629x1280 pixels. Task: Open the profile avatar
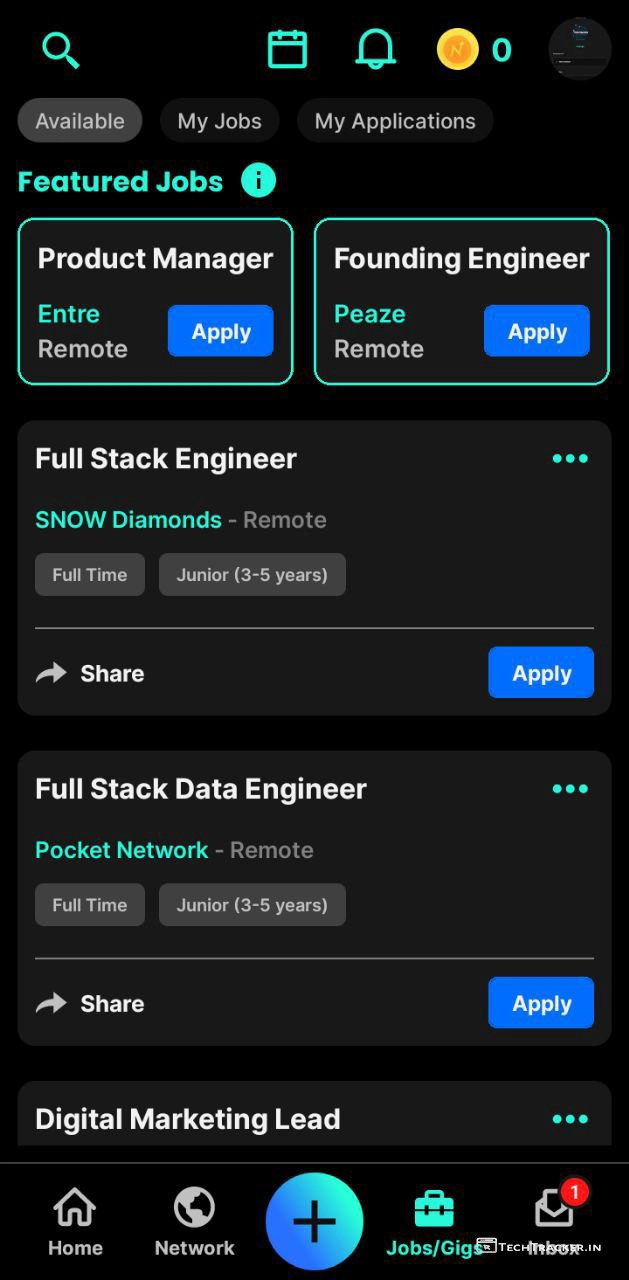coord(579,49)
